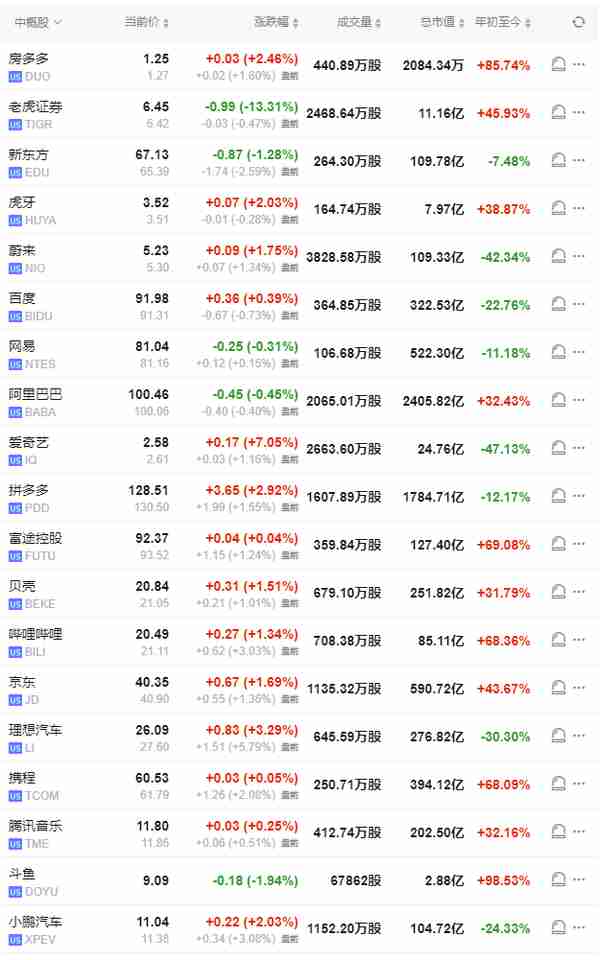600x960 pixels.
Task: Refresh the stock quotes list
Action: 579,23
